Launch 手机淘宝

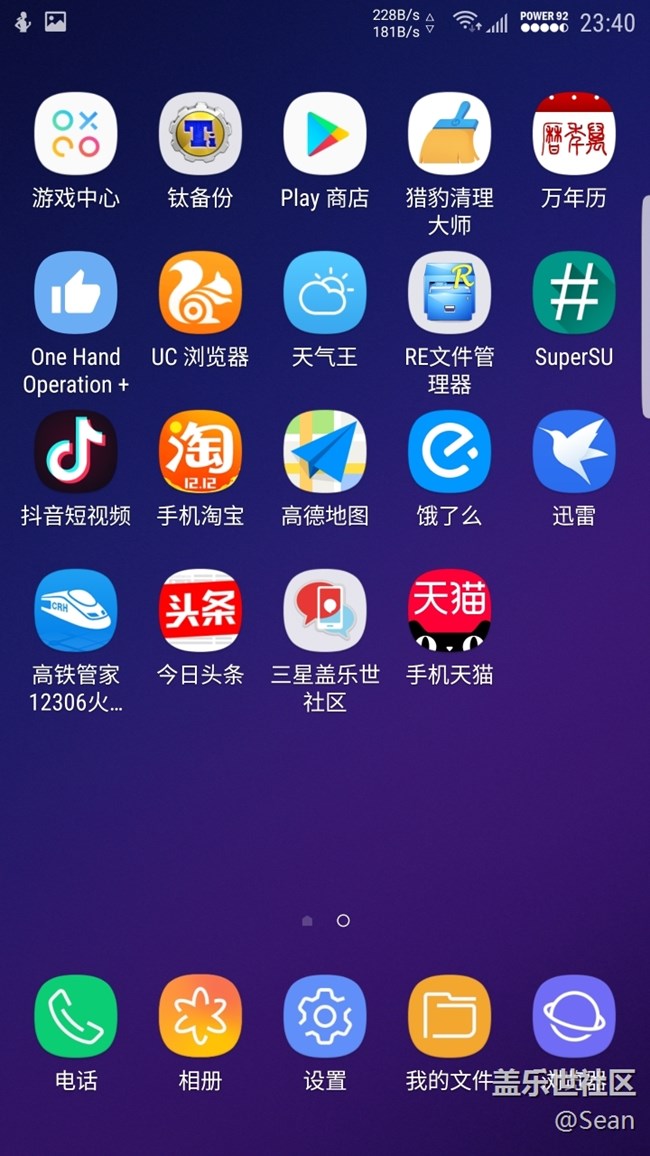point(200,452)
